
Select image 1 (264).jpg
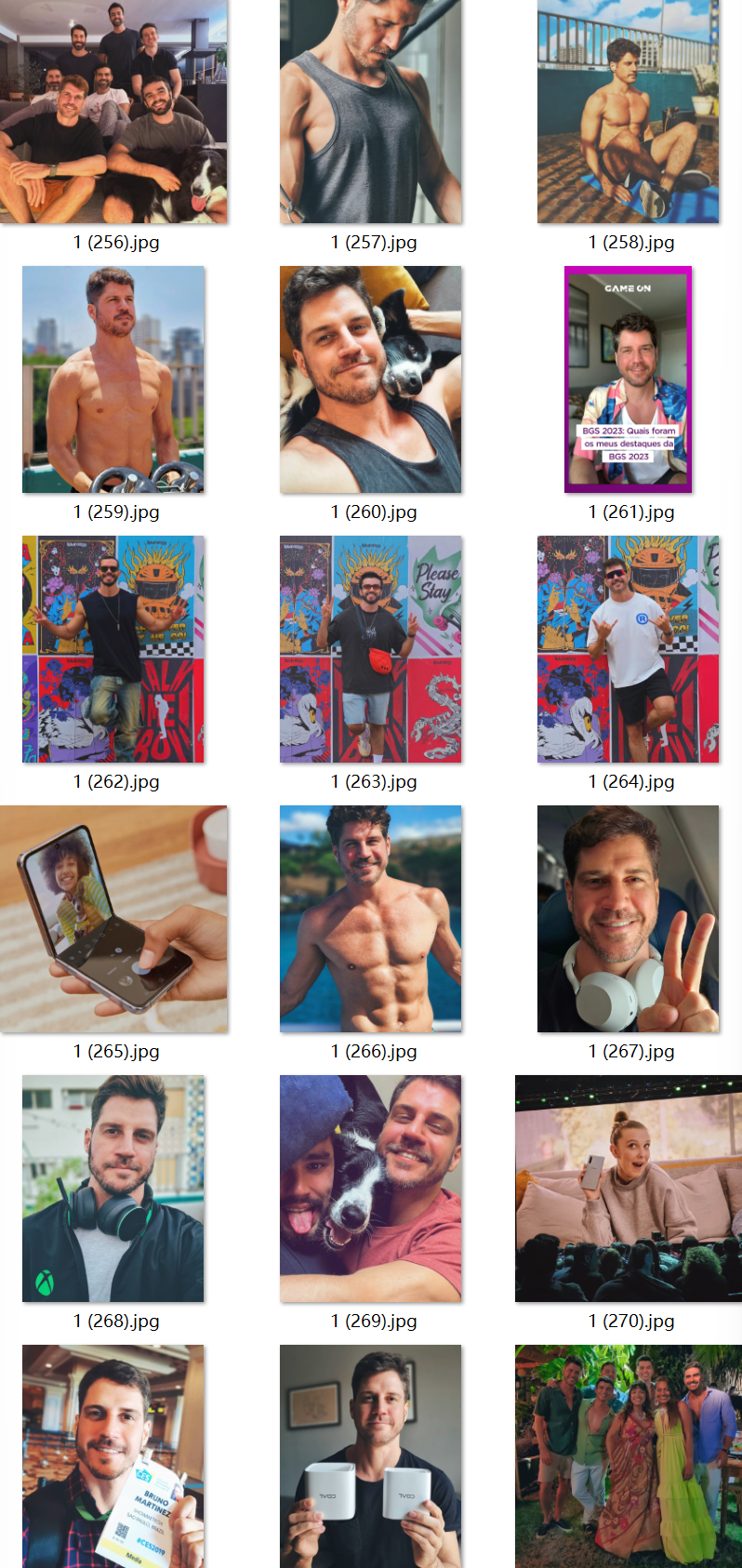(628, 649)
